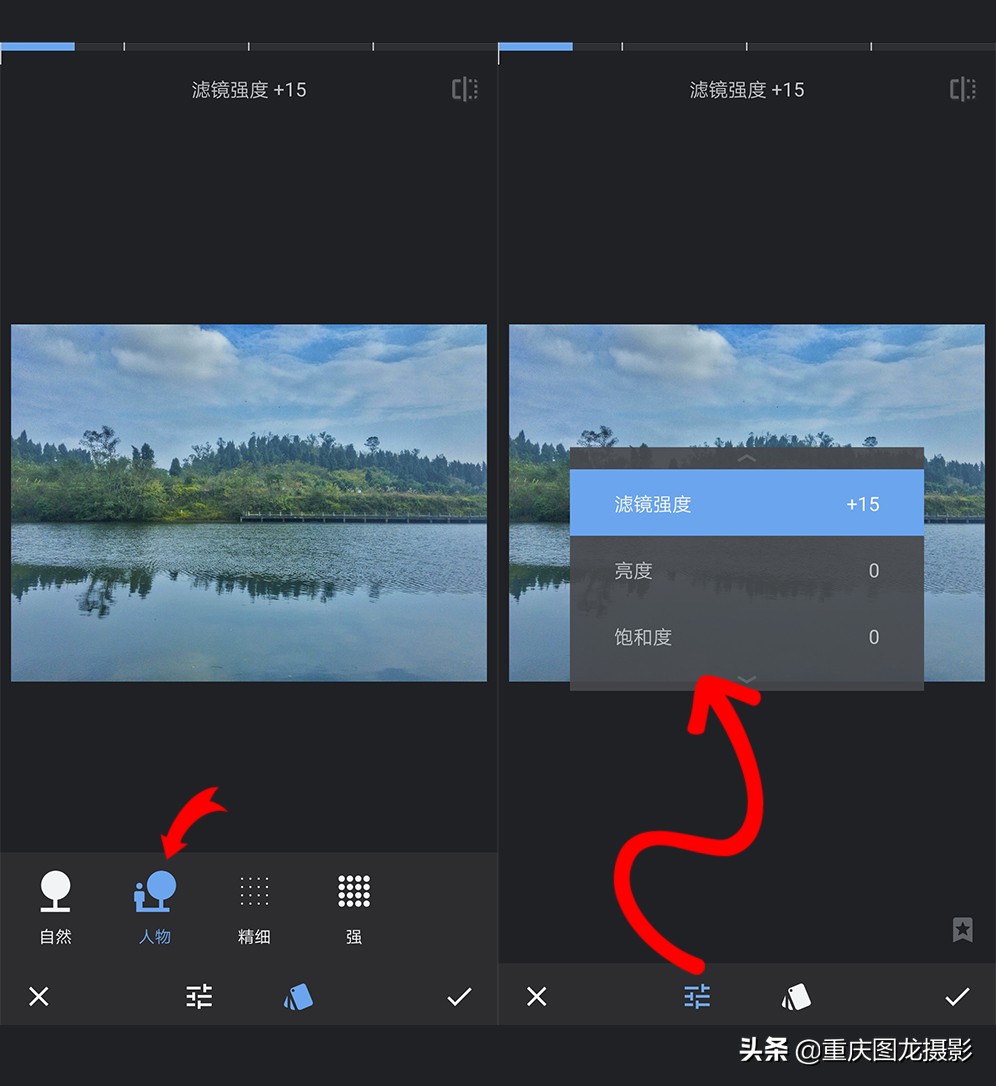Select the 自然 filter preset
Screen dimensions: 996x1086
(x=55, y=905)
